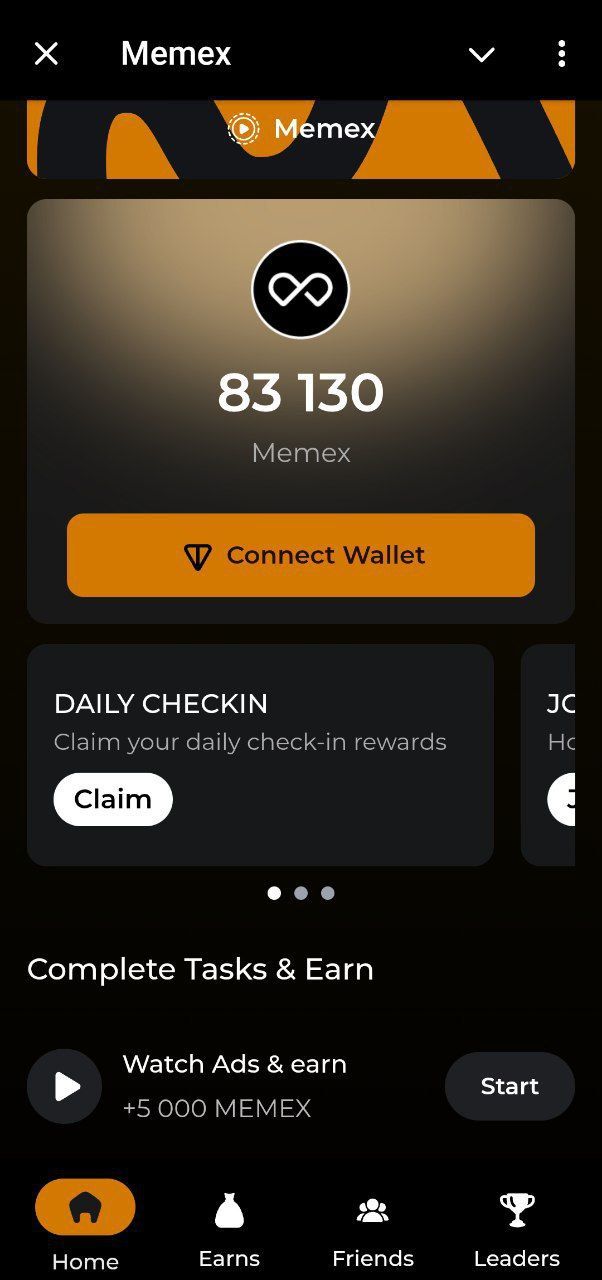602x1280 pixels.
Task: Expand the dropdown chevron in the header
Action: (482, 54)
